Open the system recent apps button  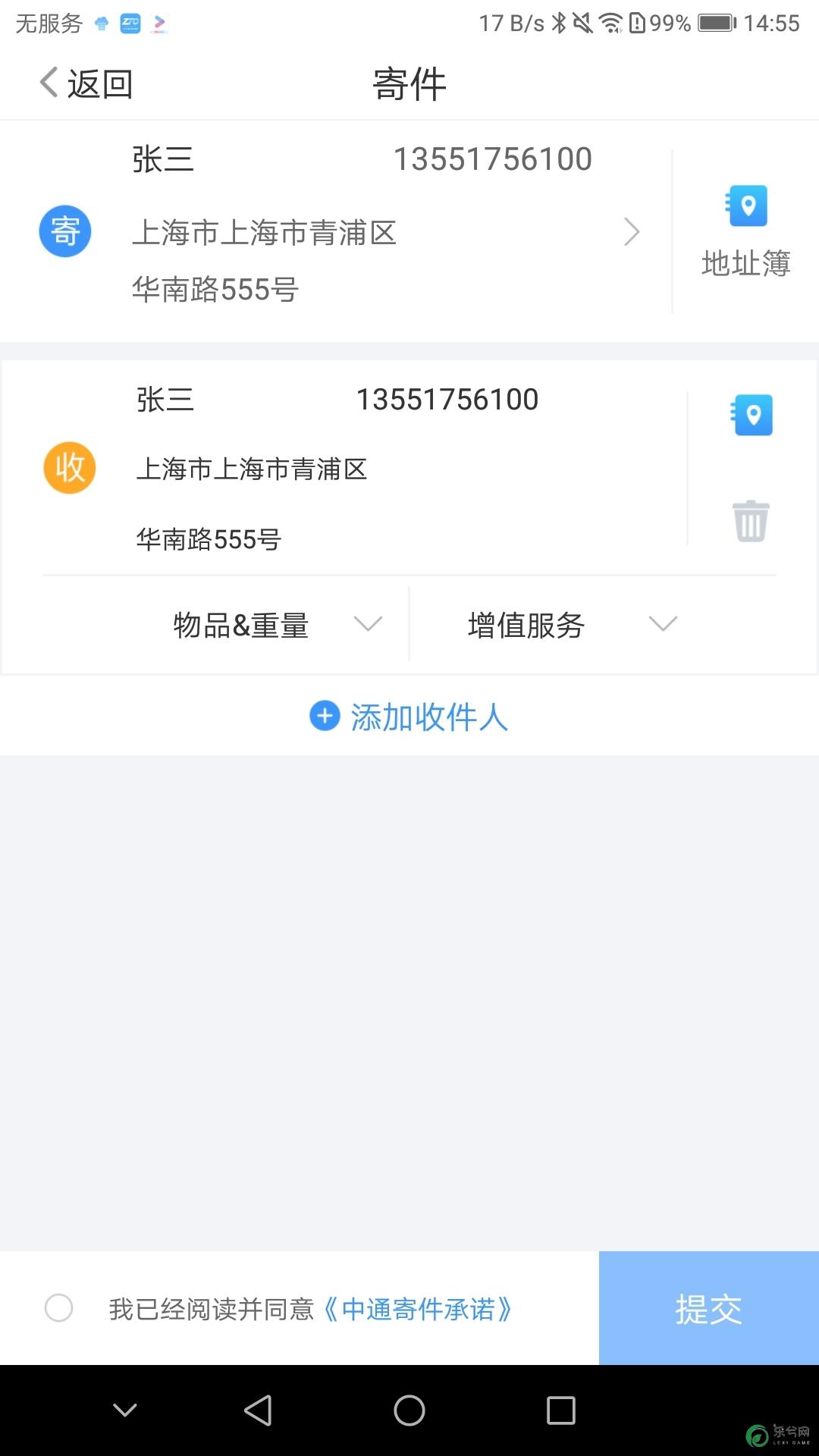point(561,1410)
